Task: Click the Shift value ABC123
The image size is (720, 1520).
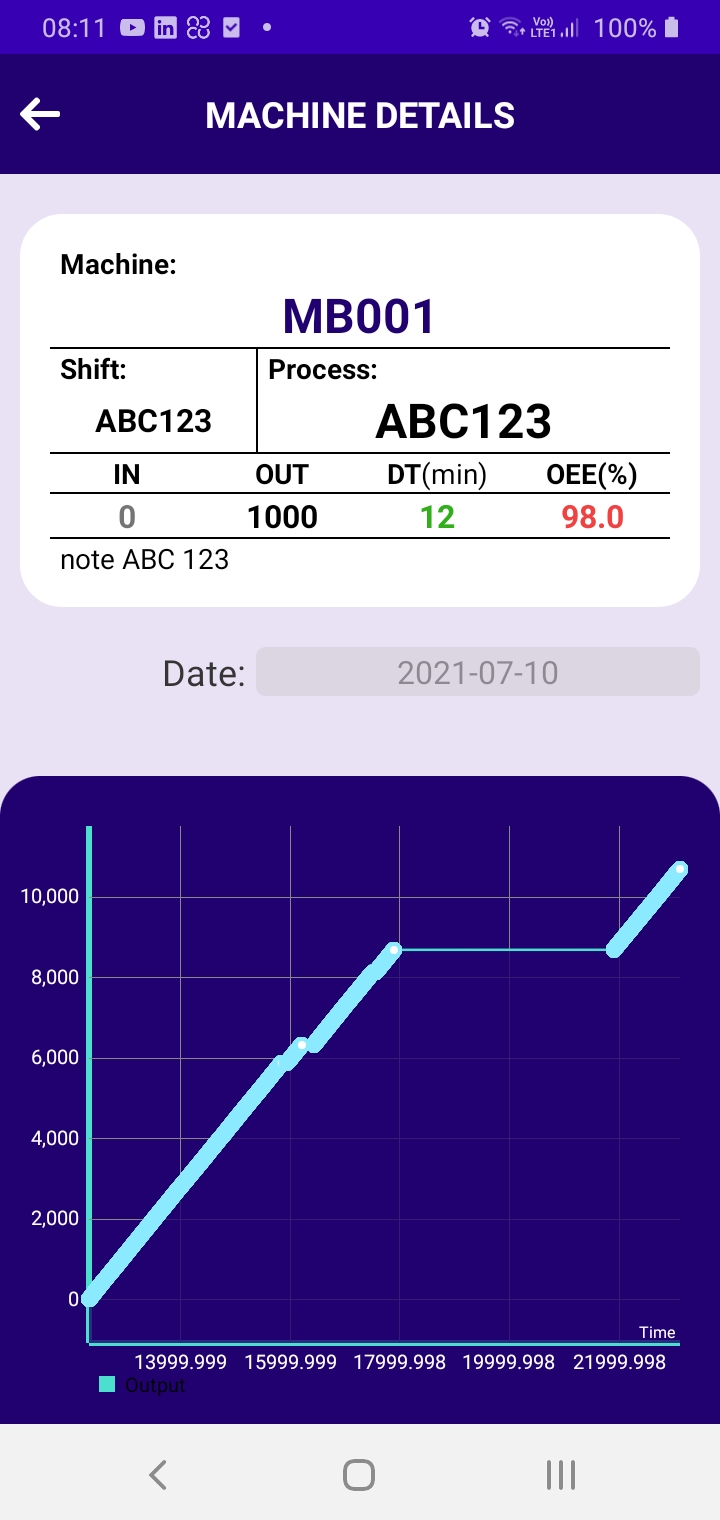Action: pos(154,420)
